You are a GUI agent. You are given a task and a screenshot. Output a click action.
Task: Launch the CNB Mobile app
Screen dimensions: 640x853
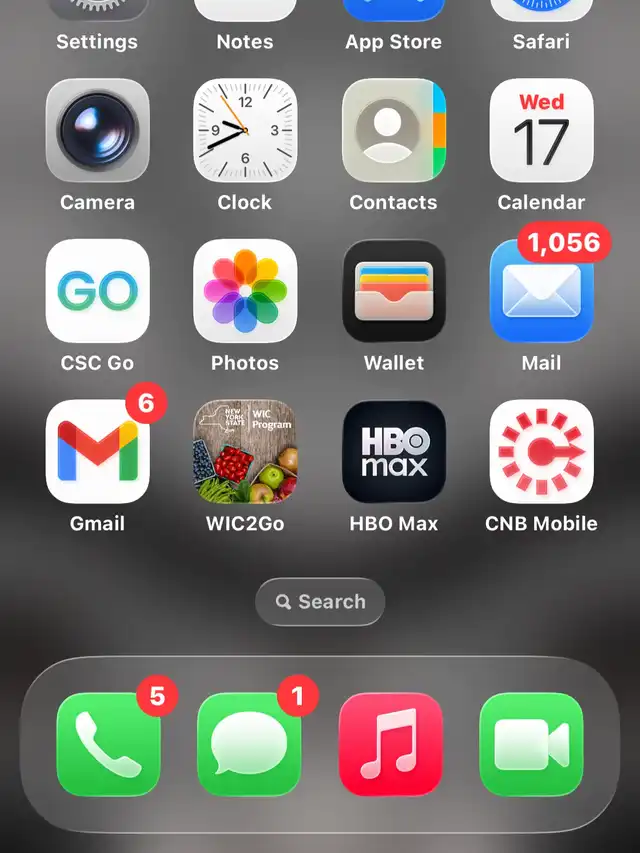[541, 451]
